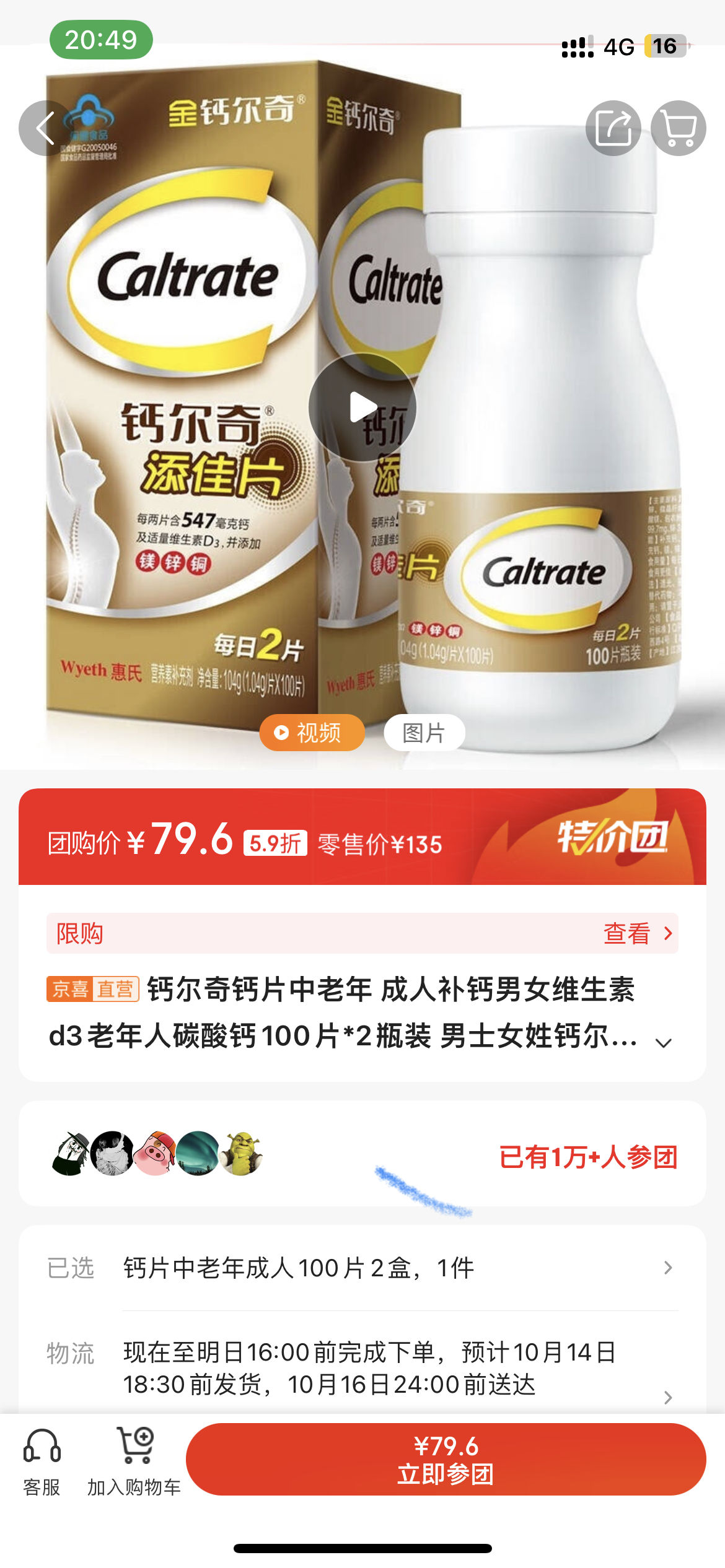Play the product video

point(362,407)
